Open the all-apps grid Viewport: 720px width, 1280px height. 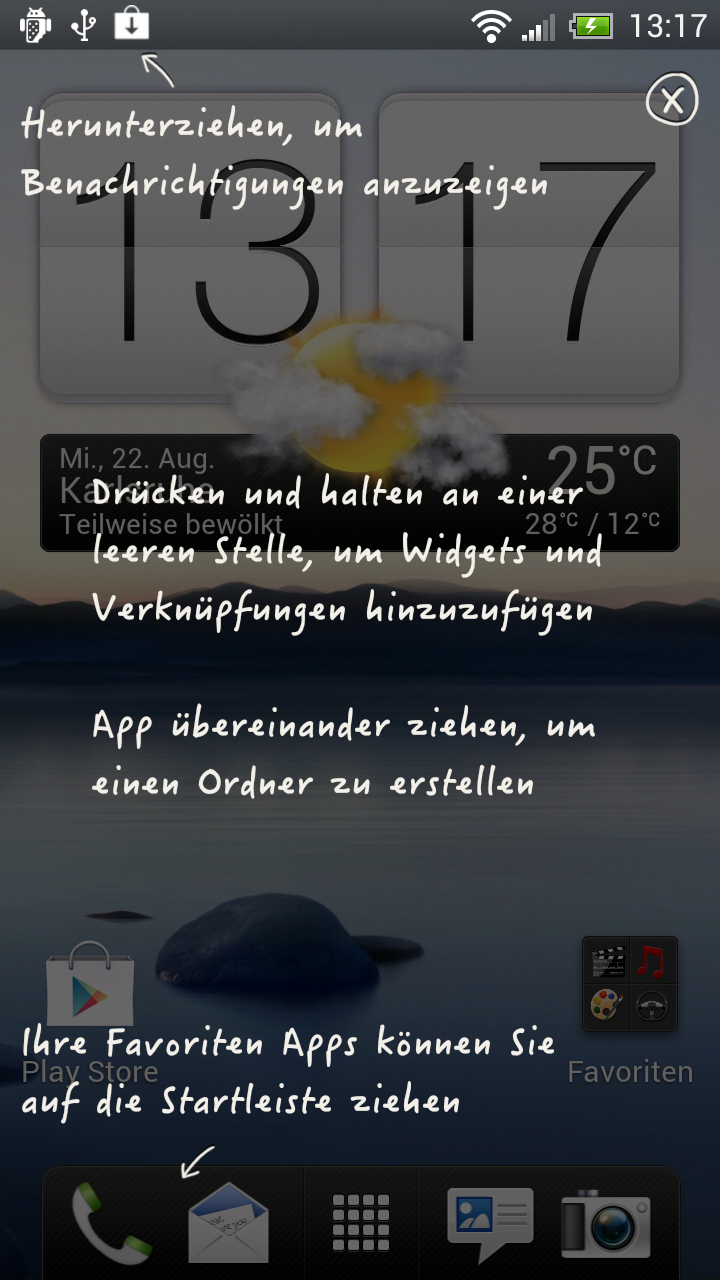click(360, 1222)
